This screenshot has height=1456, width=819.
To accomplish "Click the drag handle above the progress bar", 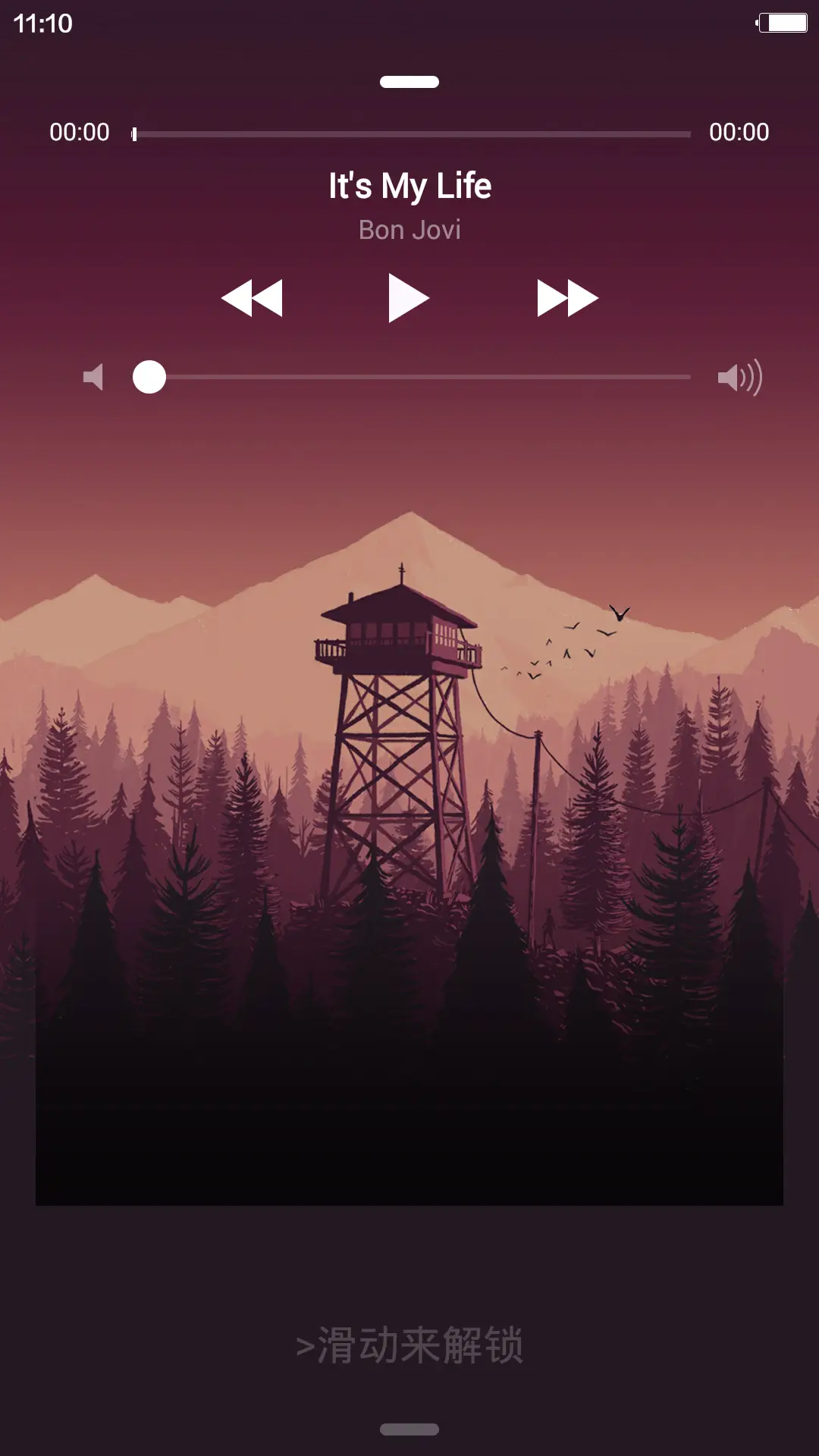I will click(409, 80).
